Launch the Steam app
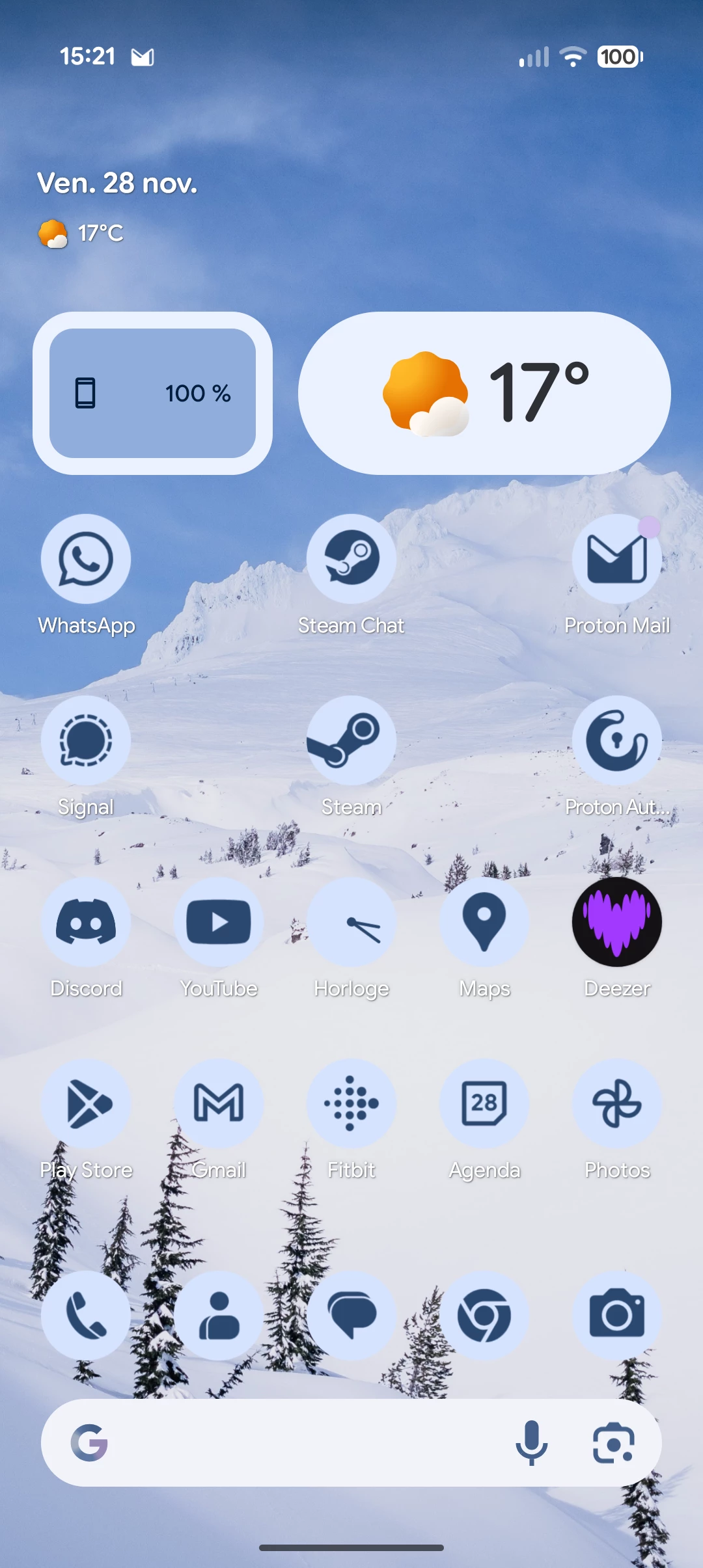 [x=351, y=740]
